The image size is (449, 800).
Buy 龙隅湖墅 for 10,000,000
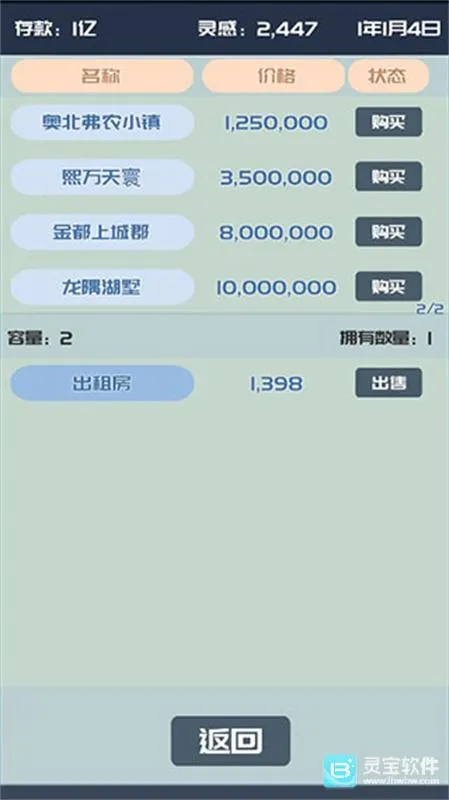coord(388,286)
